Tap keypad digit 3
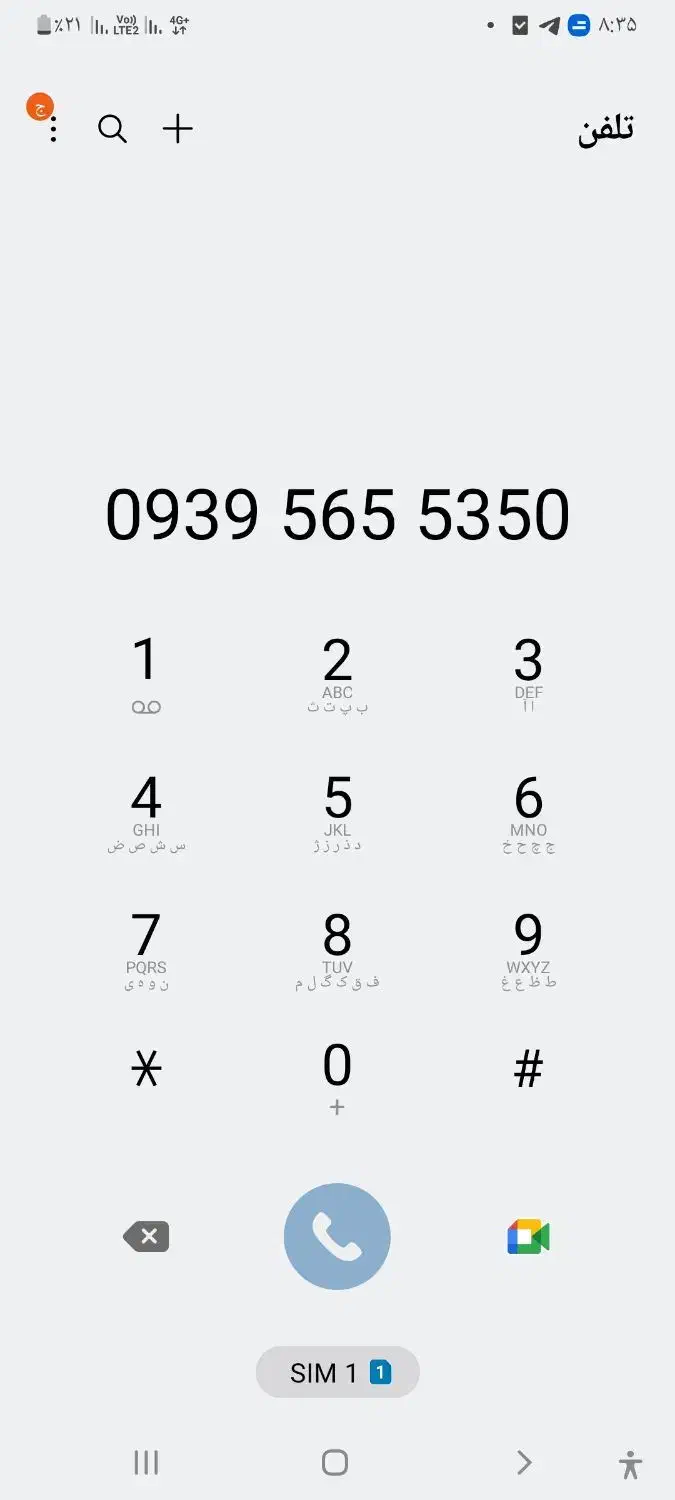 tap(528, 674)
